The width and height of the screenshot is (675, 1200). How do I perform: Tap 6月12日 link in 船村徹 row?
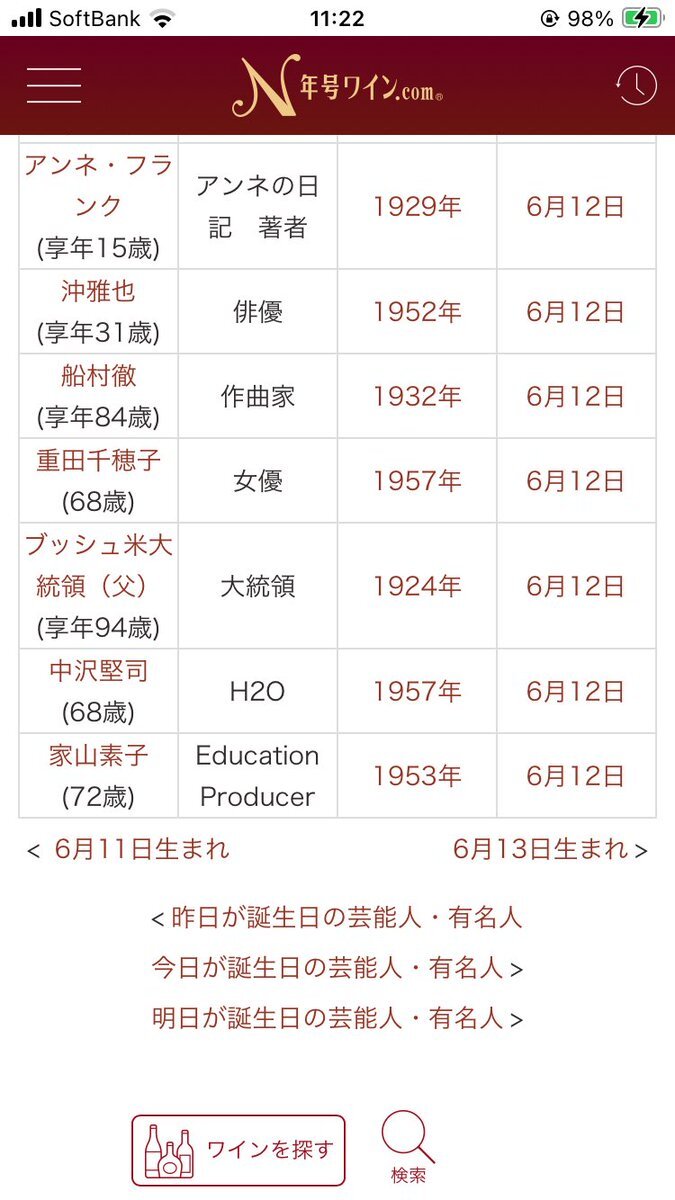576,397
